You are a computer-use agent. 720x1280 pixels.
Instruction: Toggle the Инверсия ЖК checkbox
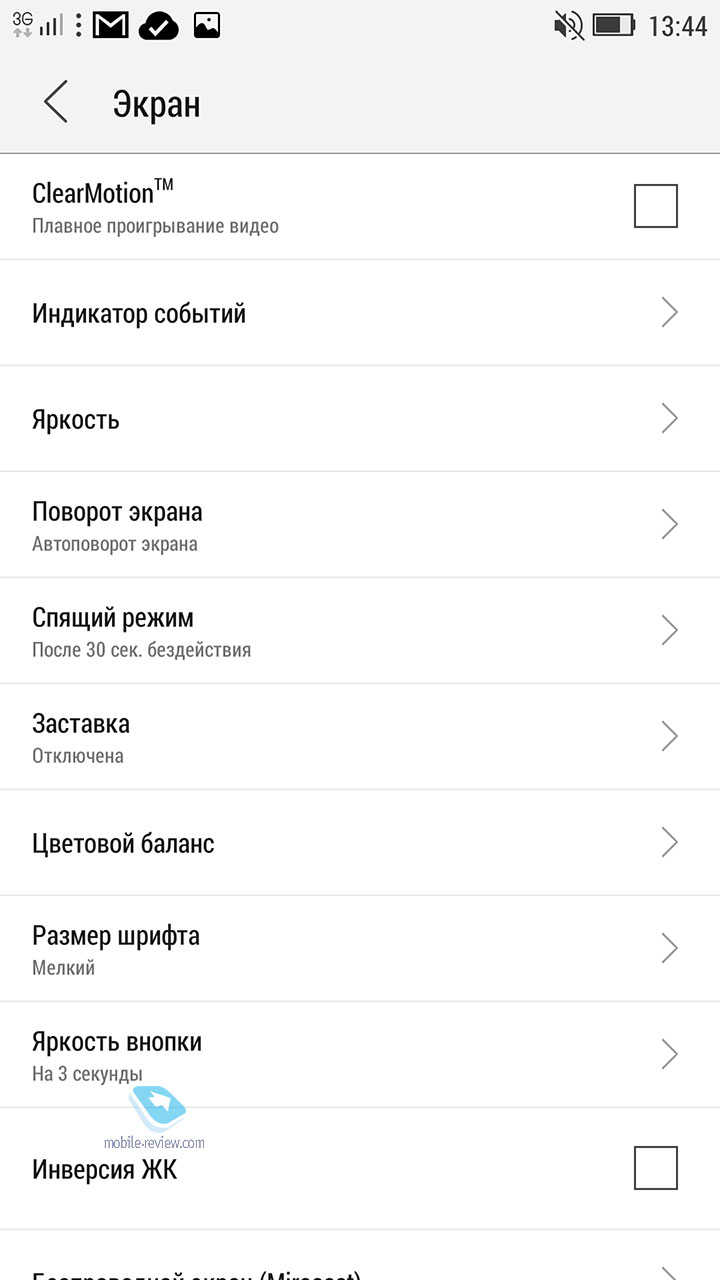click(656, 1168)
